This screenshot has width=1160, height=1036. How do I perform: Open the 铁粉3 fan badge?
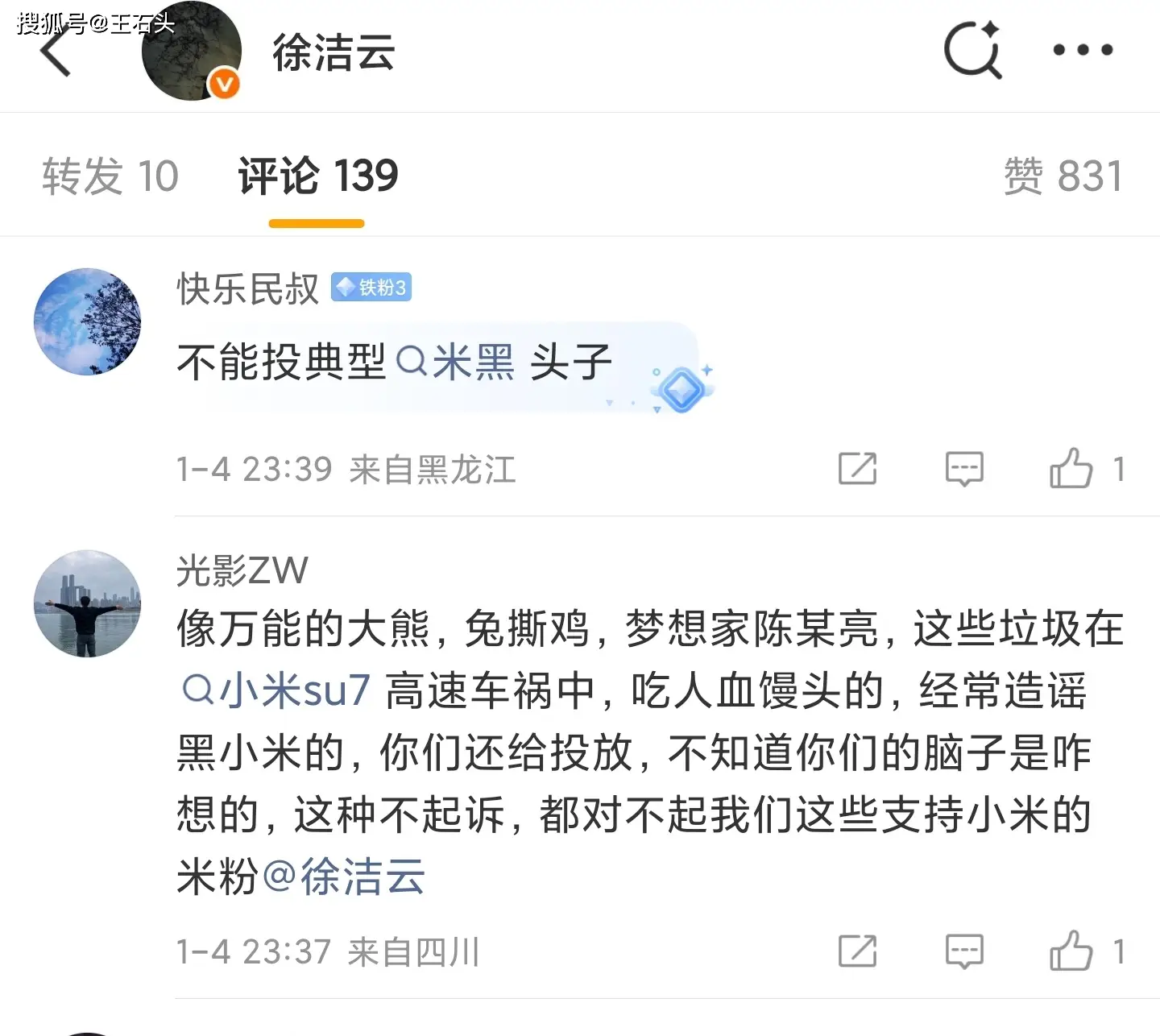[371, 288]
